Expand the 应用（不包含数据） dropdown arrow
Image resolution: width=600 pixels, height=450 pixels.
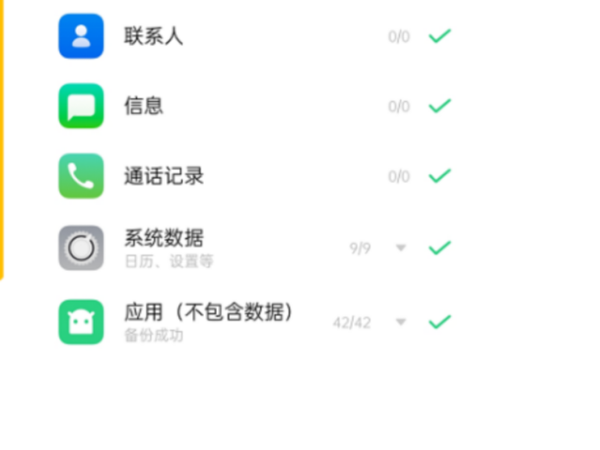(x=401, y=322)
